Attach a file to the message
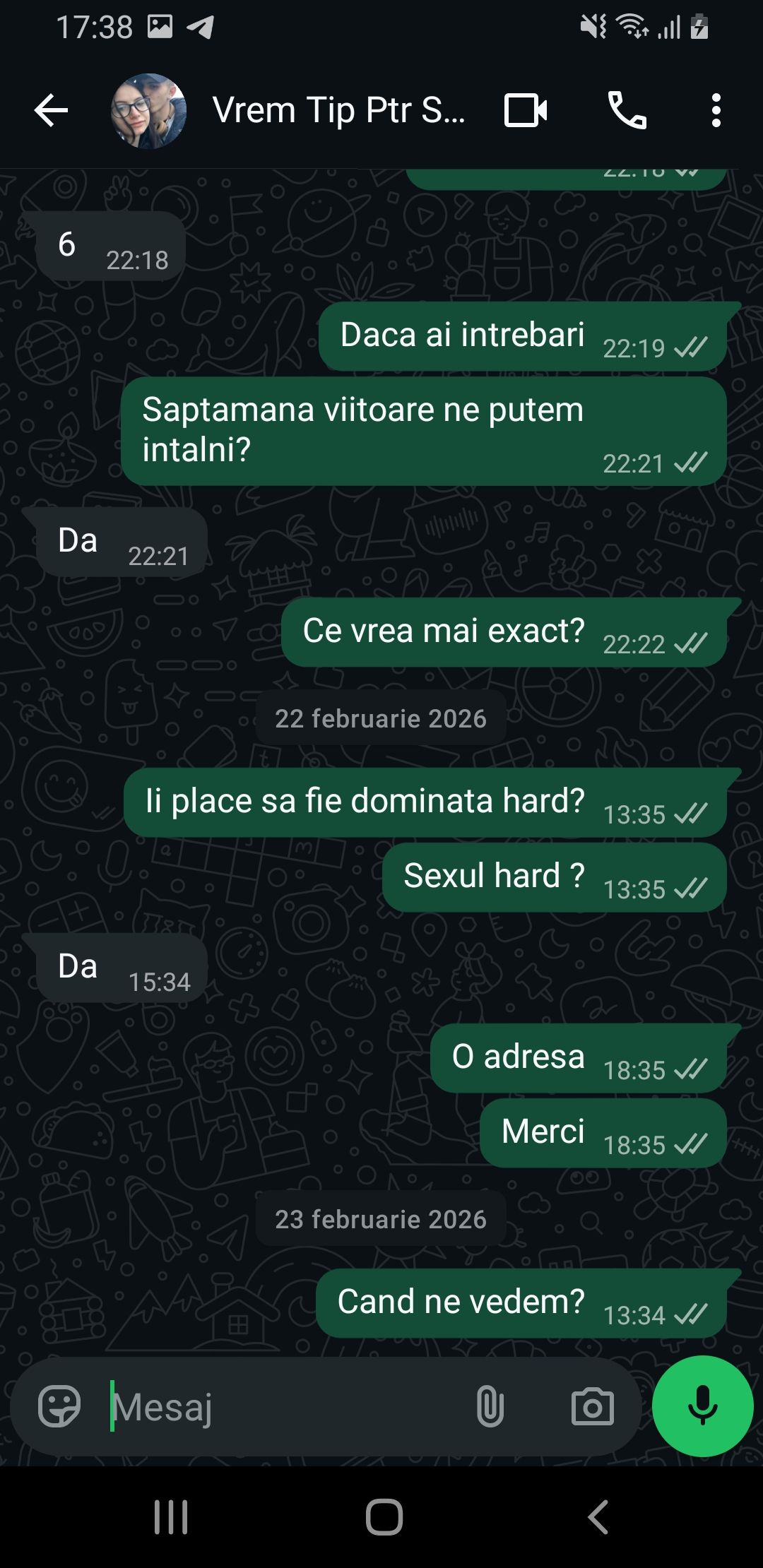The height and width of the screenshot is (1568, 763). click(490, 1406)
